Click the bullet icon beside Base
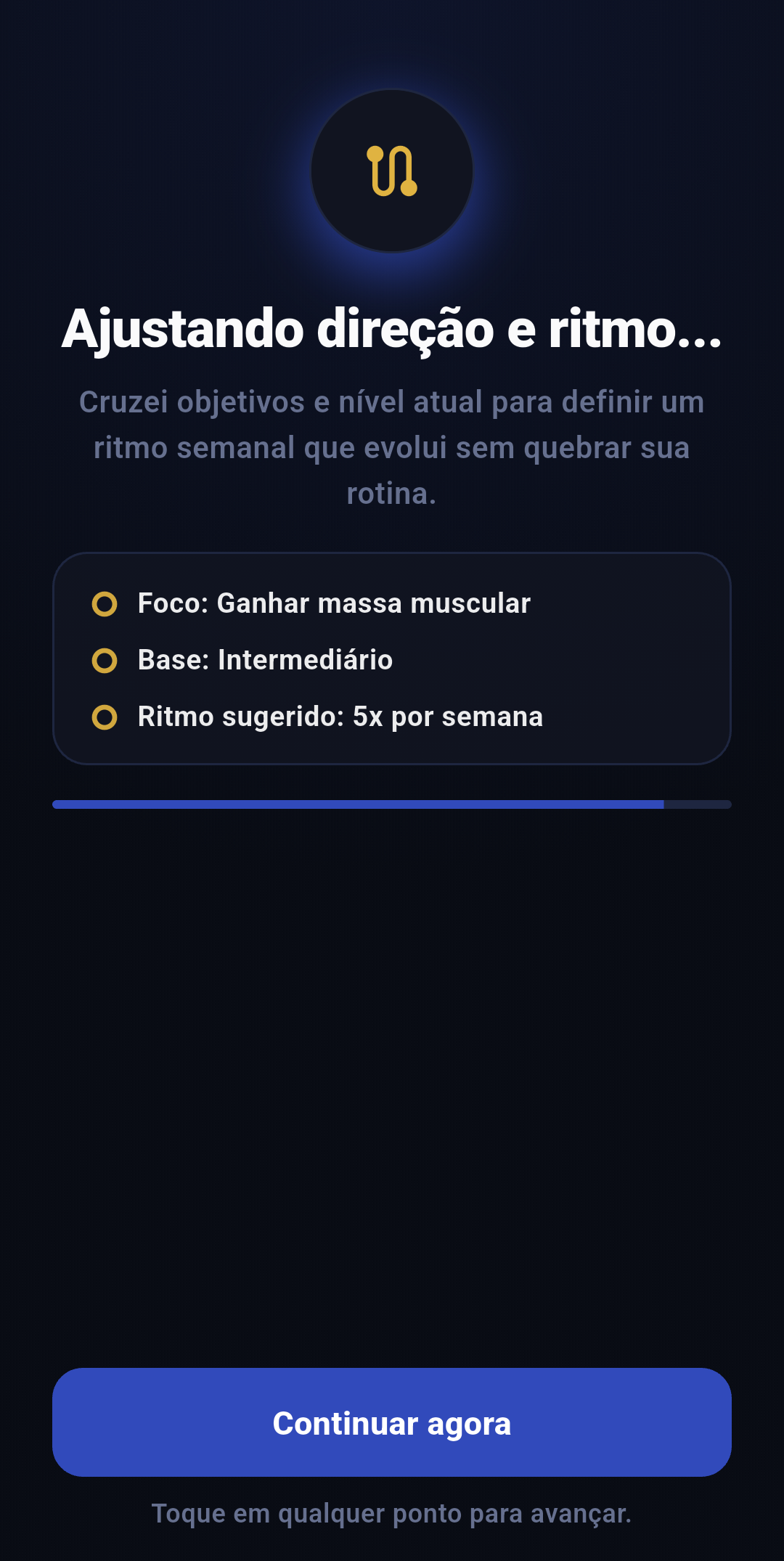Image resolution: width=784 pixels, height=1561 pixels. (x=104, y=659)
